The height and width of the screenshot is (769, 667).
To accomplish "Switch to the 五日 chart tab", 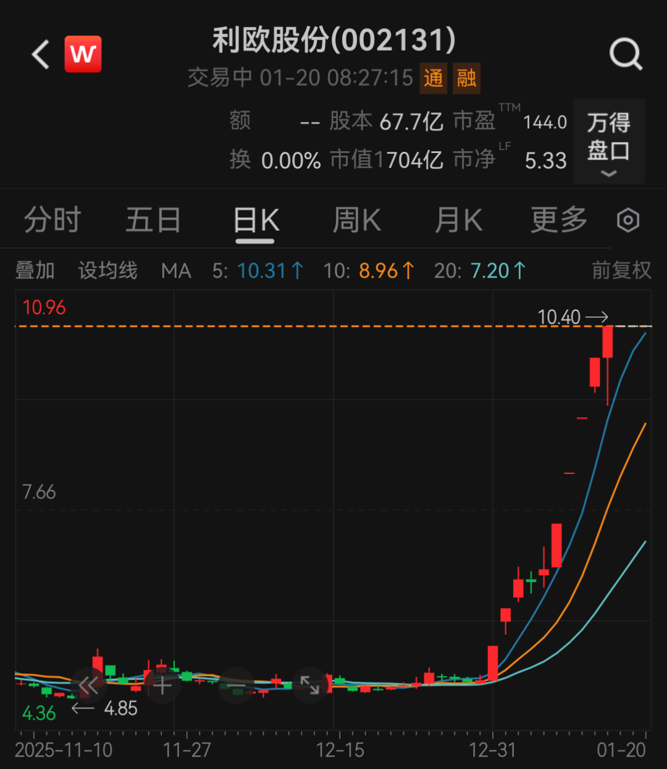I will tap(153, 220).
